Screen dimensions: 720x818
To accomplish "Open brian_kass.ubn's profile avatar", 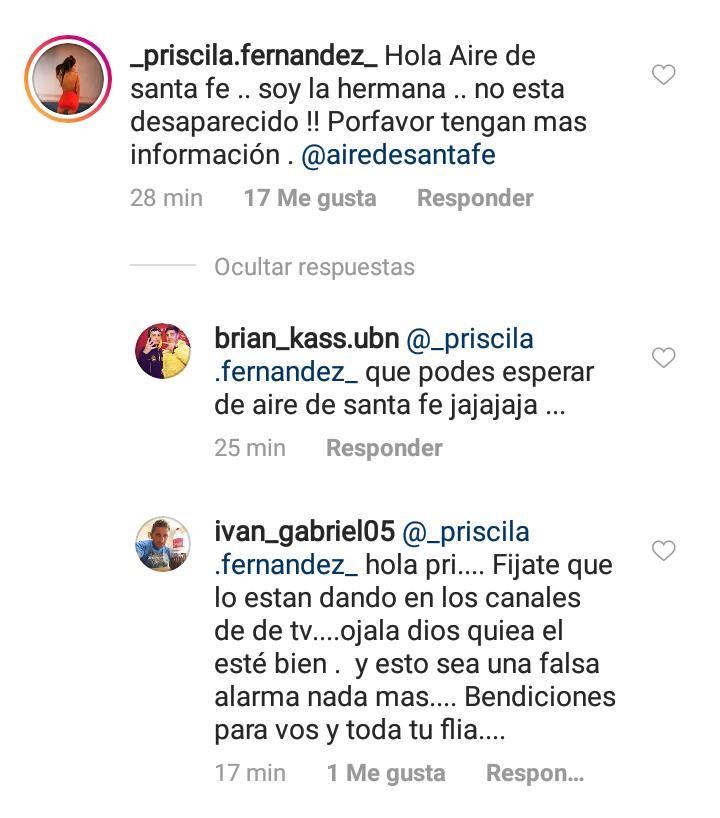I will [x=163, y=352].
